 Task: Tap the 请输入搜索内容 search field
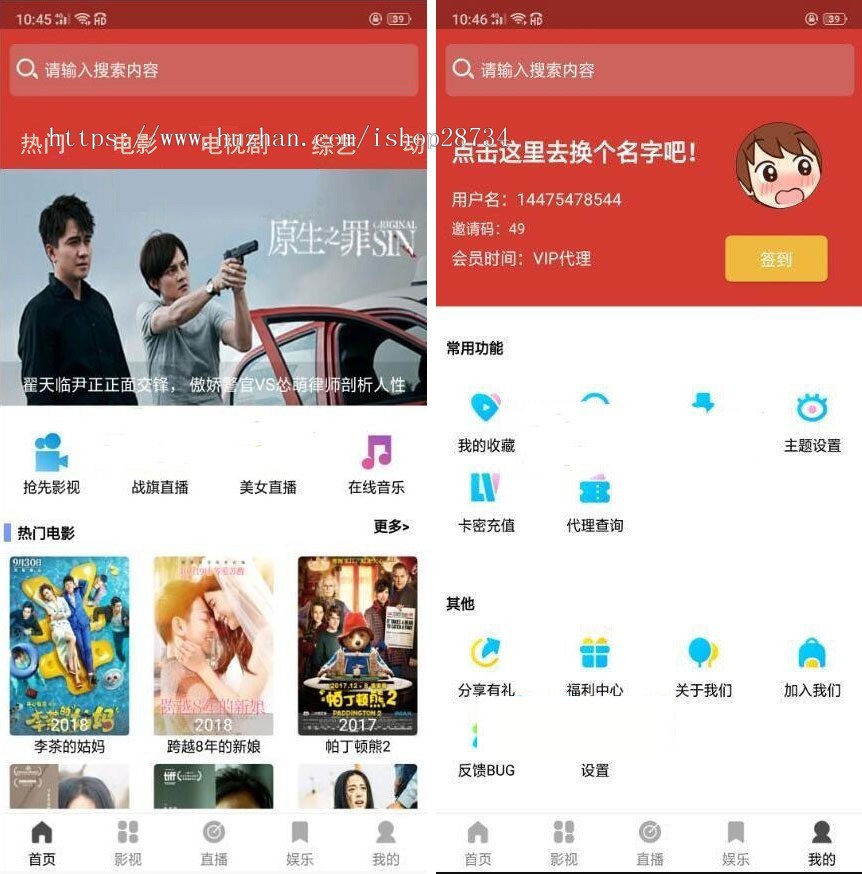point(213,70)
